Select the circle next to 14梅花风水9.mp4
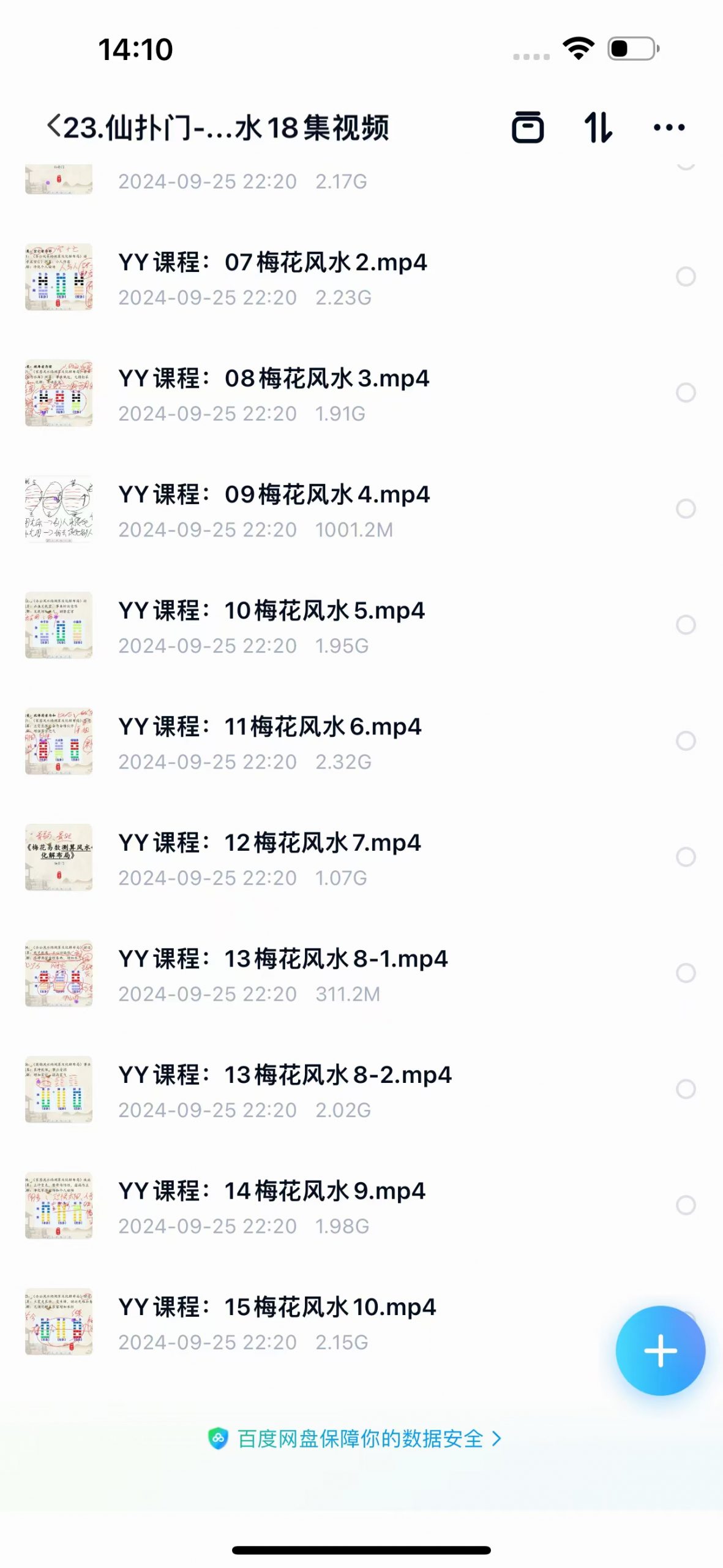This screenshot has height=1568, width=723. point(686,1205)
